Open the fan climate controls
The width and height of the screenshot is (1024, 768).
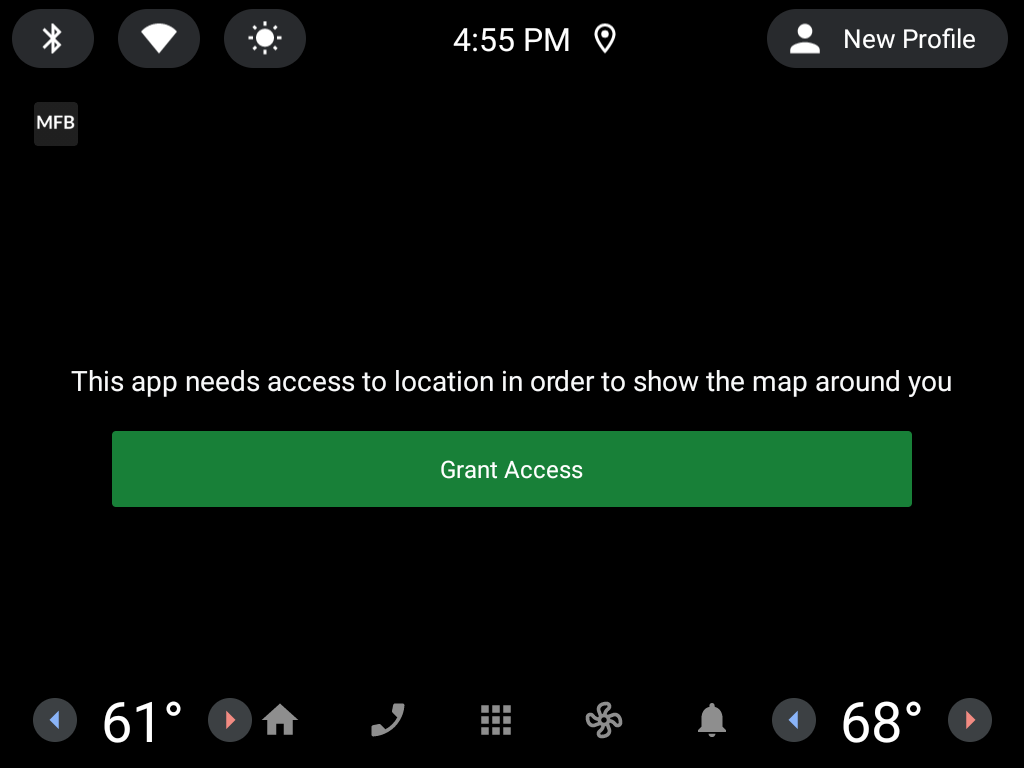point(604,720)
